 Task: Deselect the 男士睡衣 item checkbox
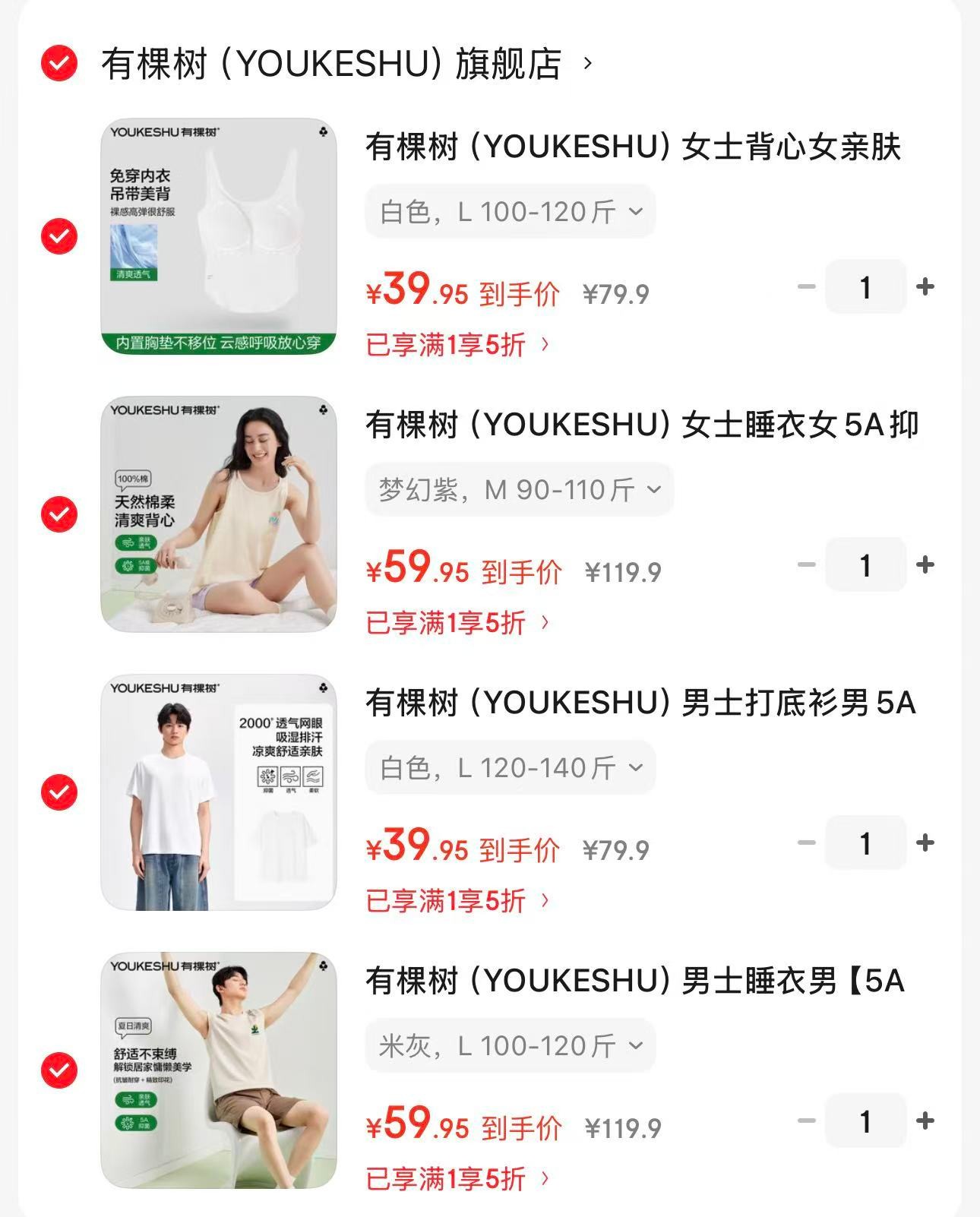pos(59,1070)
